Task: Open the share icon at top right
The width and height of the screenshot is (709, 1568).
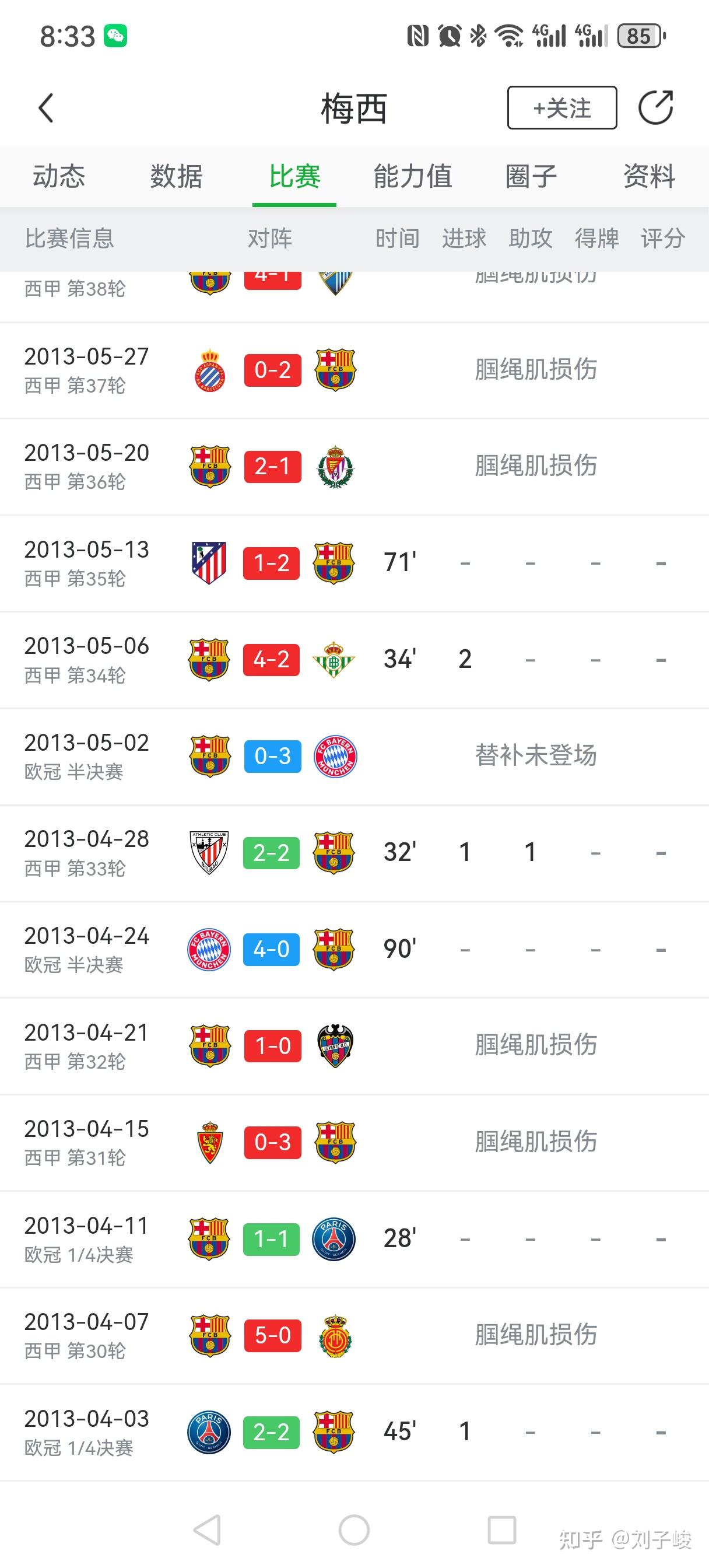Action: (x=656, y=108)
